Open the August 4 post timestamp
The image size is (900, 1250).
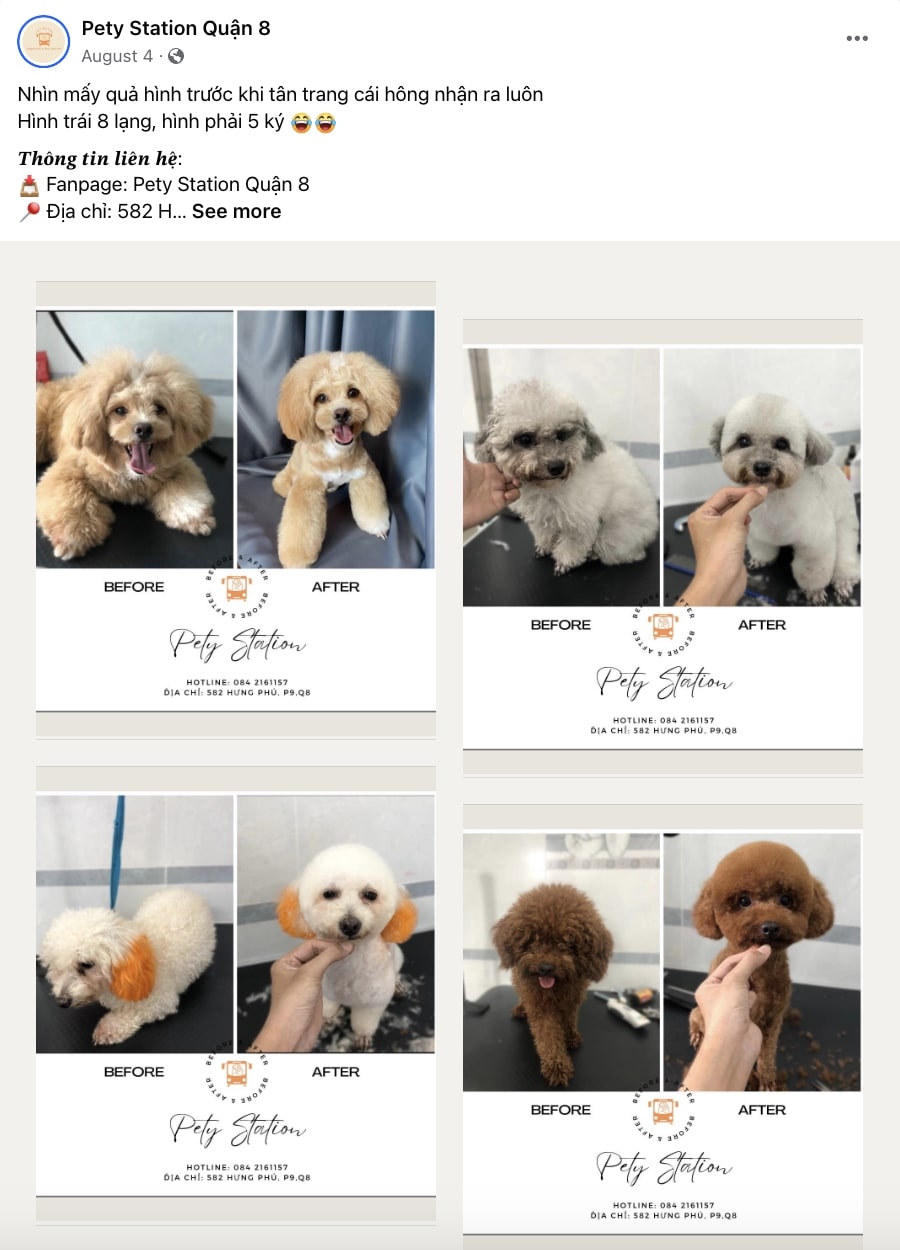pos(117,56)
